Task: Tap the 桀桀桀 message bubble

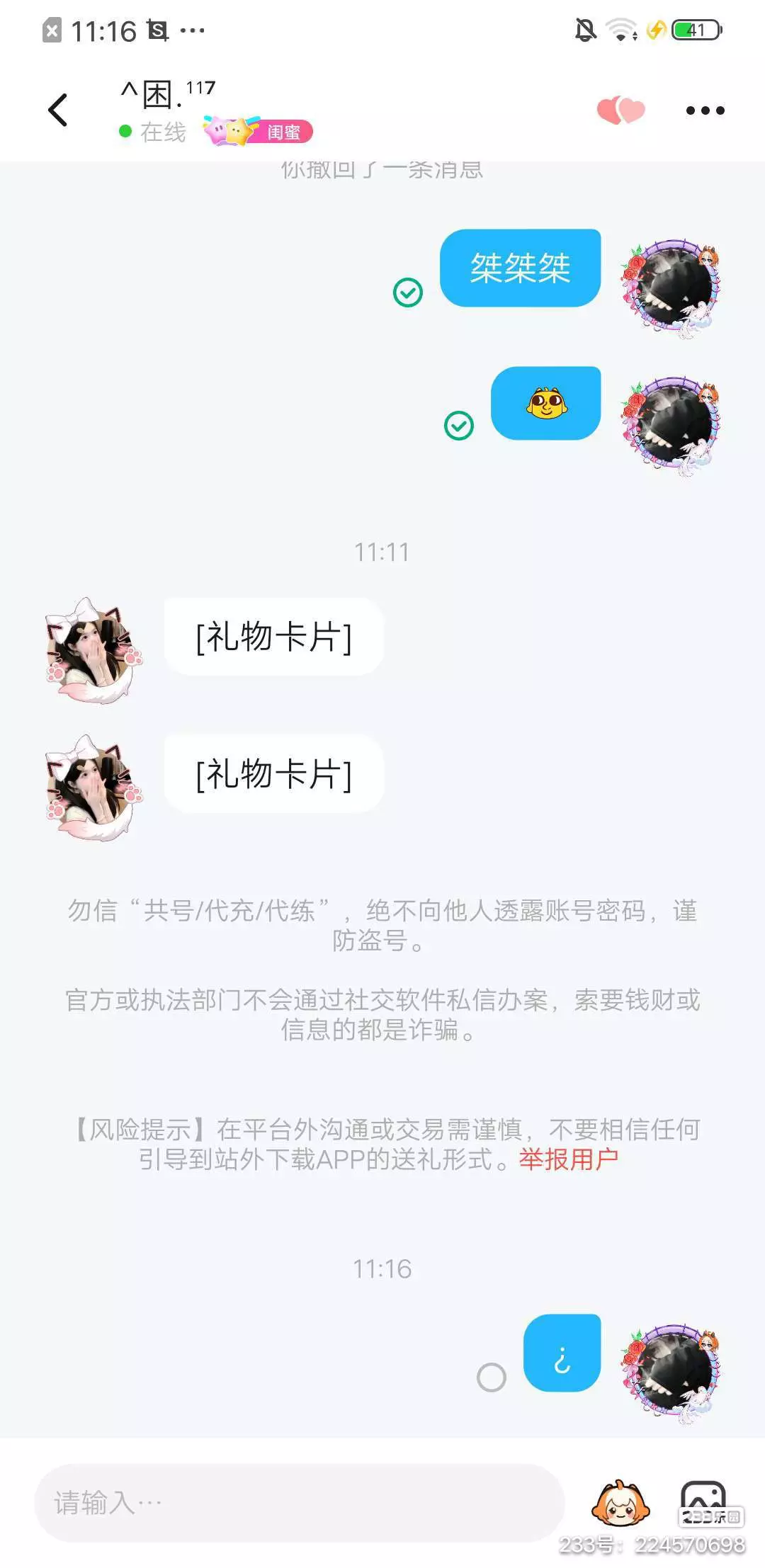Action: coord(521,268)
